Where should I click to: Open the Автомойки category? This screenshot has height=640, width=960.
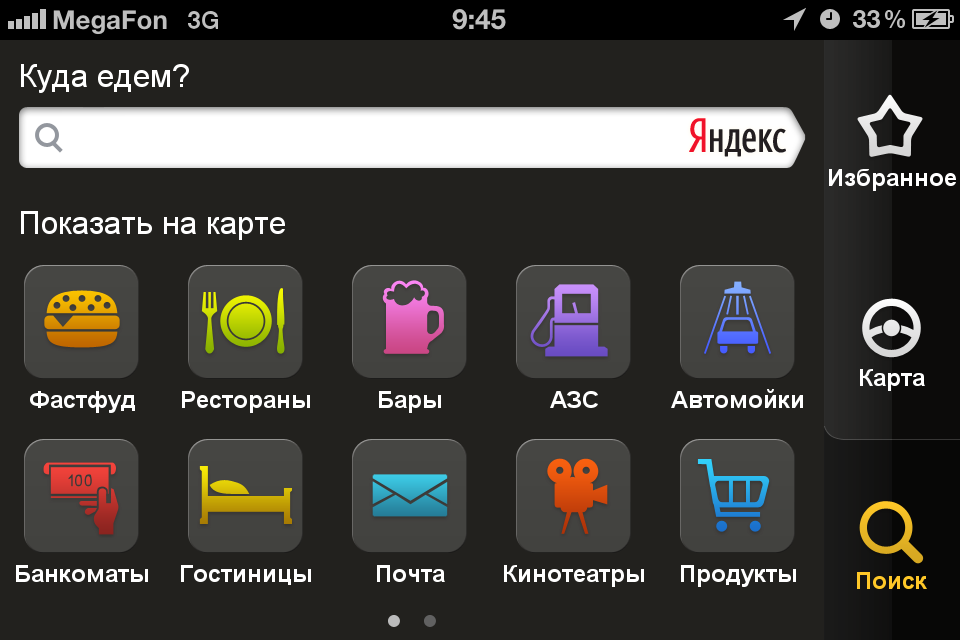point(737,322)
